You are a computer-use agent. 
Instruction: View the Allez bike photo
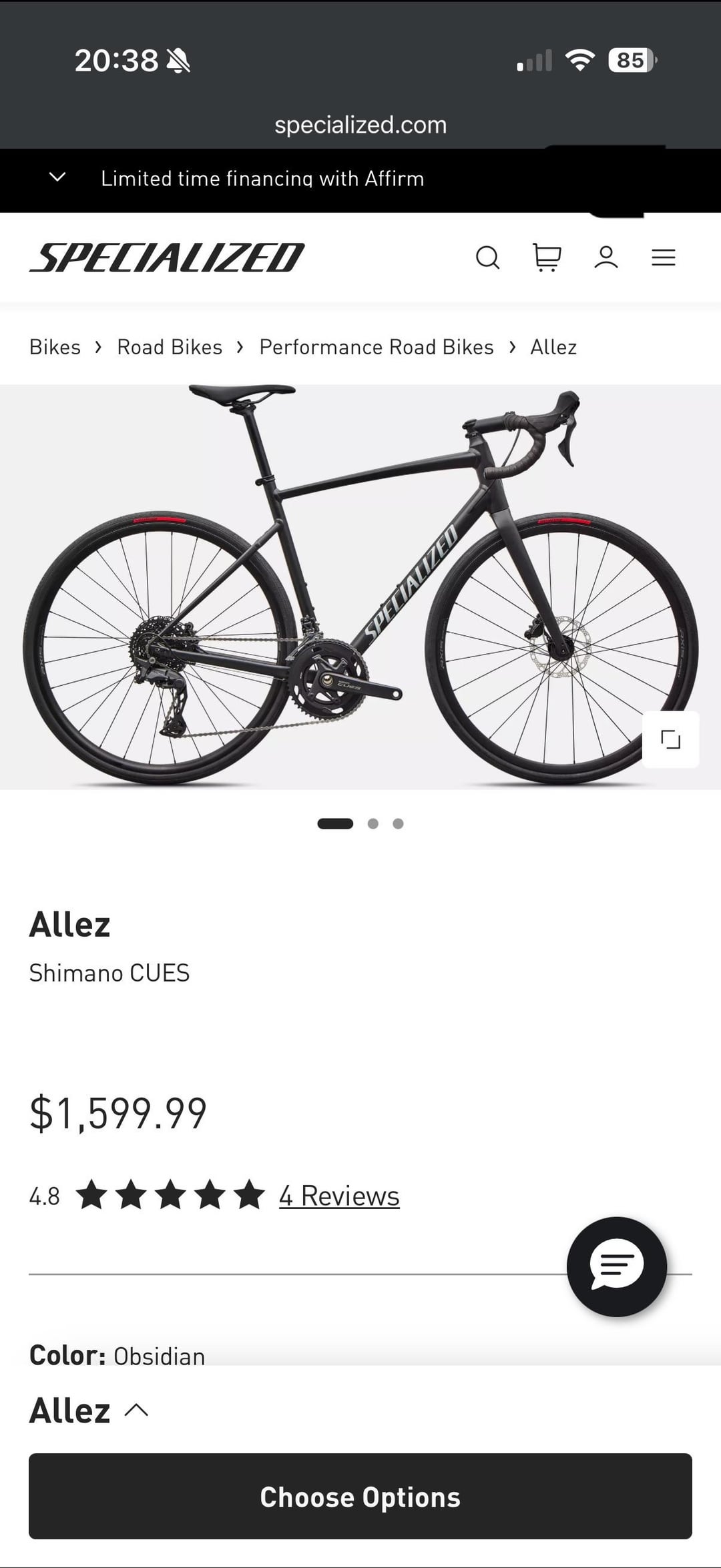[360, 587]
